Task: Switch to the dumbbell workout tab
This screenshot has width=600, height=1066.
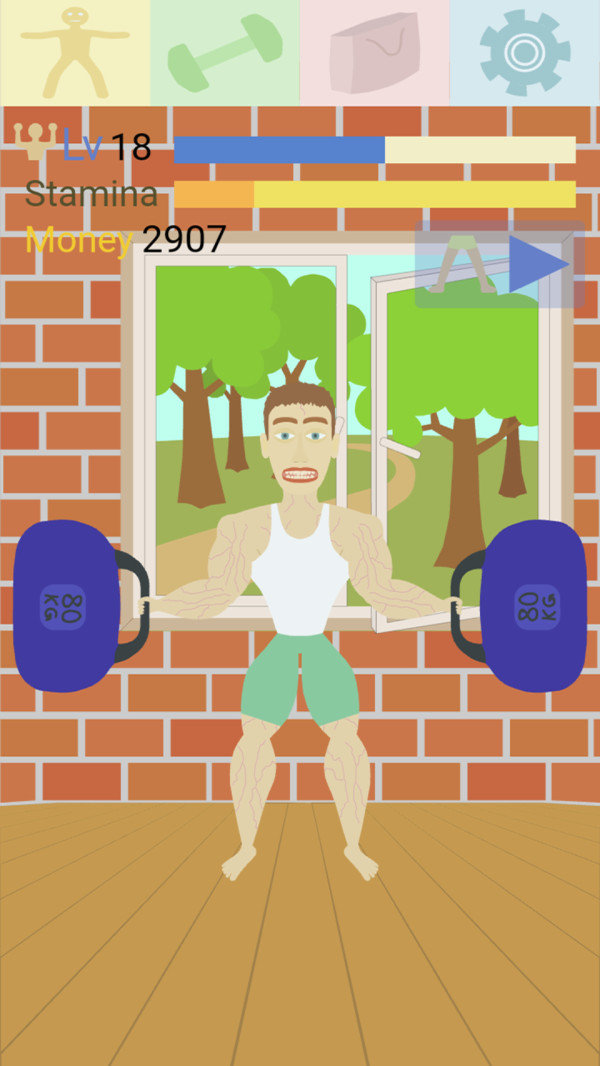Action: (225, 52)
